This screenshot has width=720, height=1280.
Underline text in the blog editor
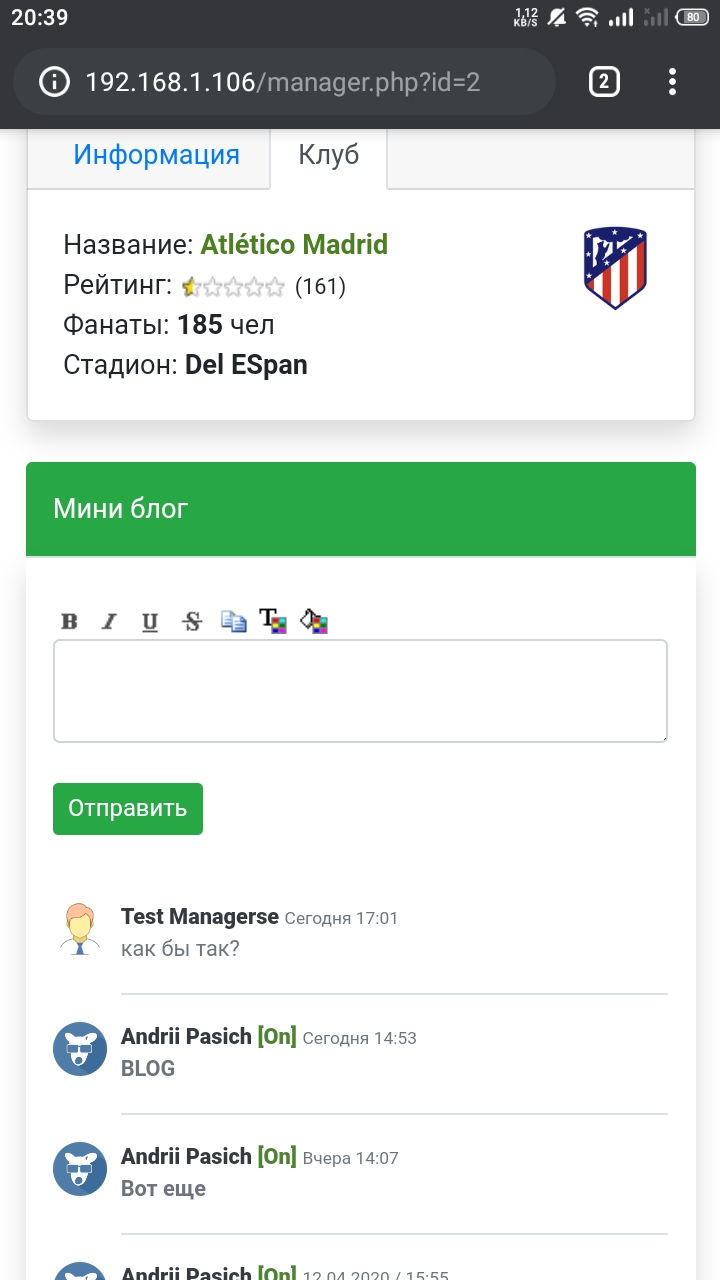click(150, 622)
